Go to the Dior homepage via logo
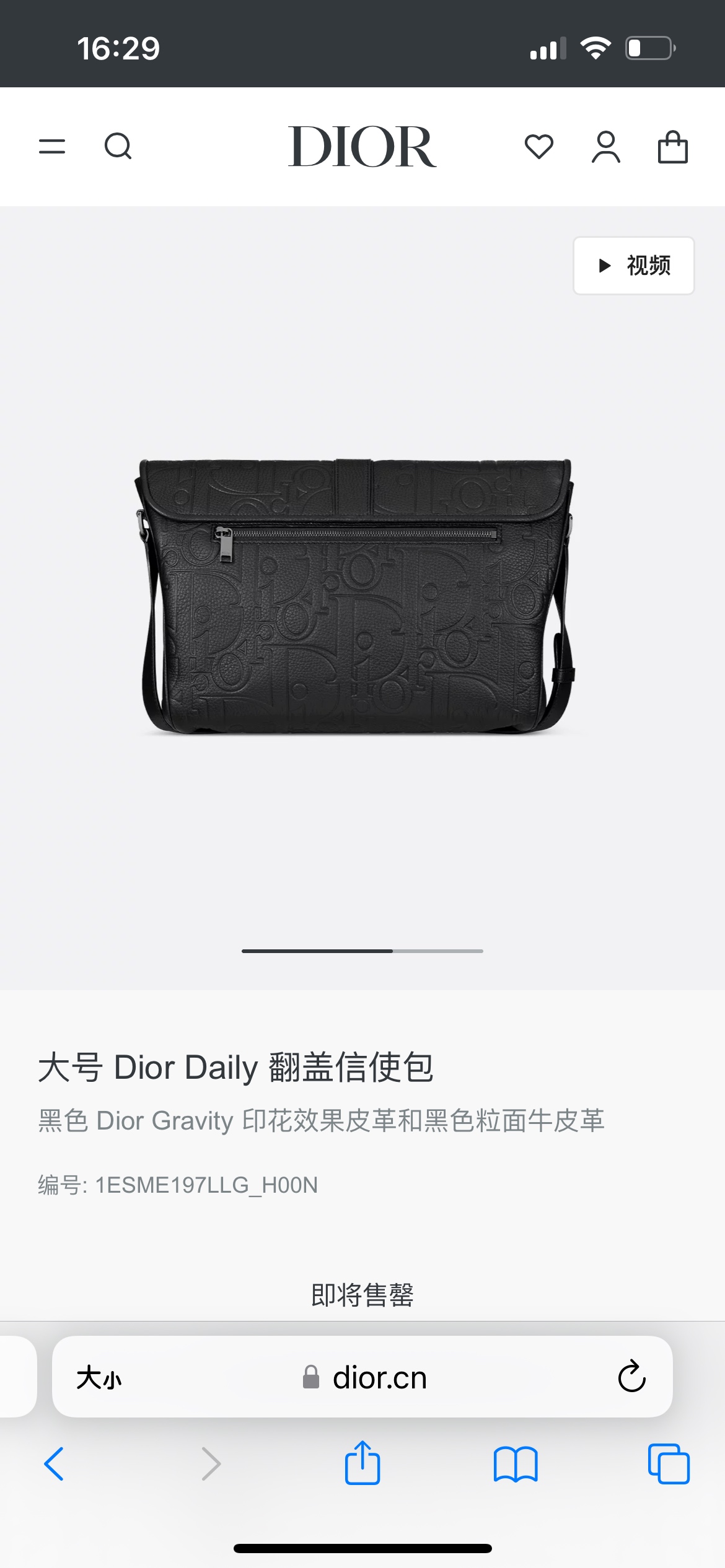Screen dimensions: 725x1568 [x=362, y=147]
